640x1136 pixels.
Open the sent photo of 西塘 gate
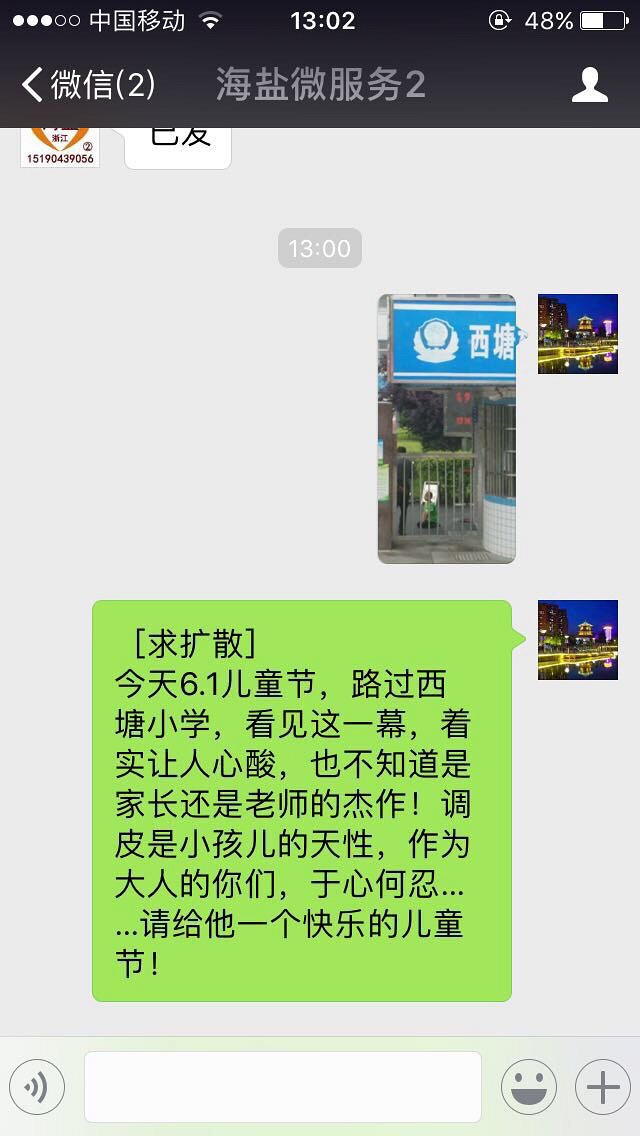coord(447,428)
